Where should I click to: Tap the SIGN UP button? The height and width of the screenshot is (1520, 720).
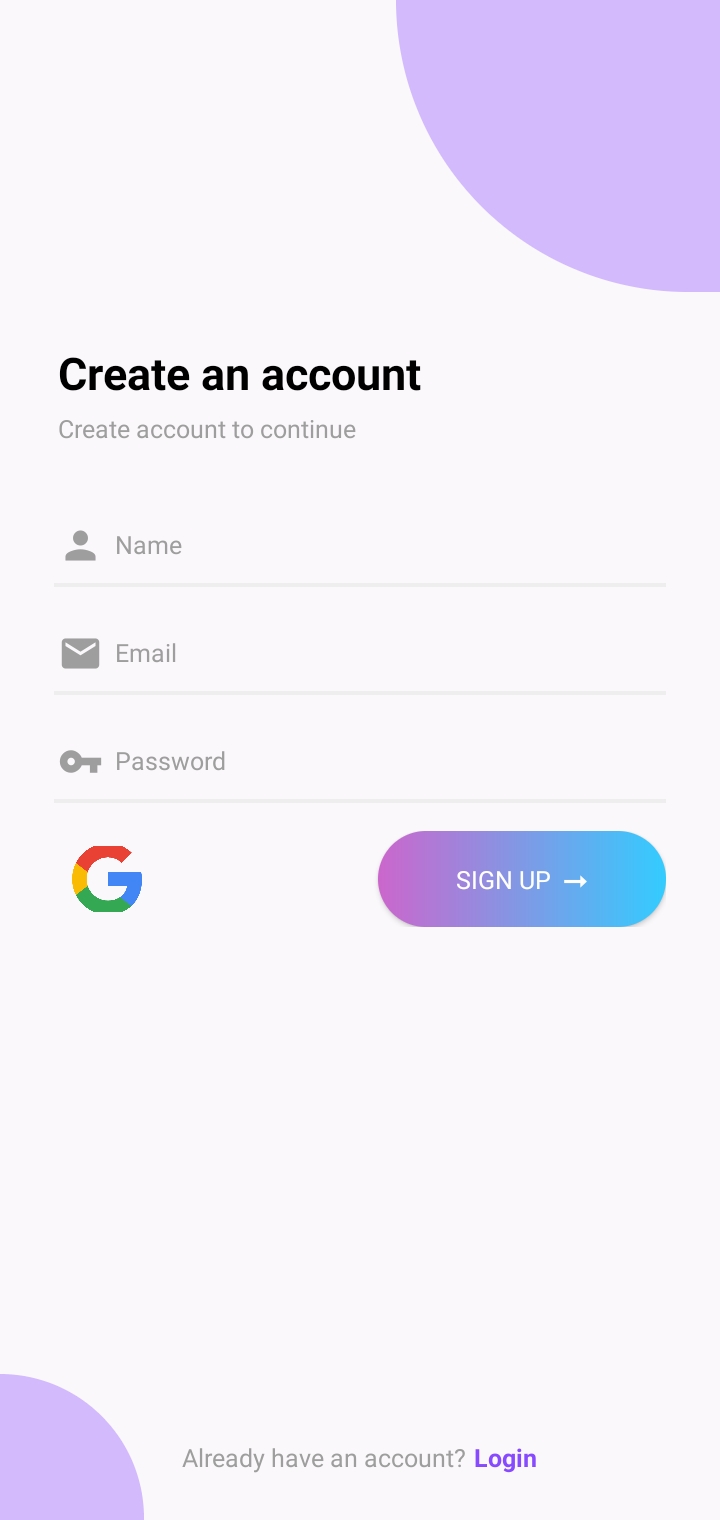tap(521, 880)
